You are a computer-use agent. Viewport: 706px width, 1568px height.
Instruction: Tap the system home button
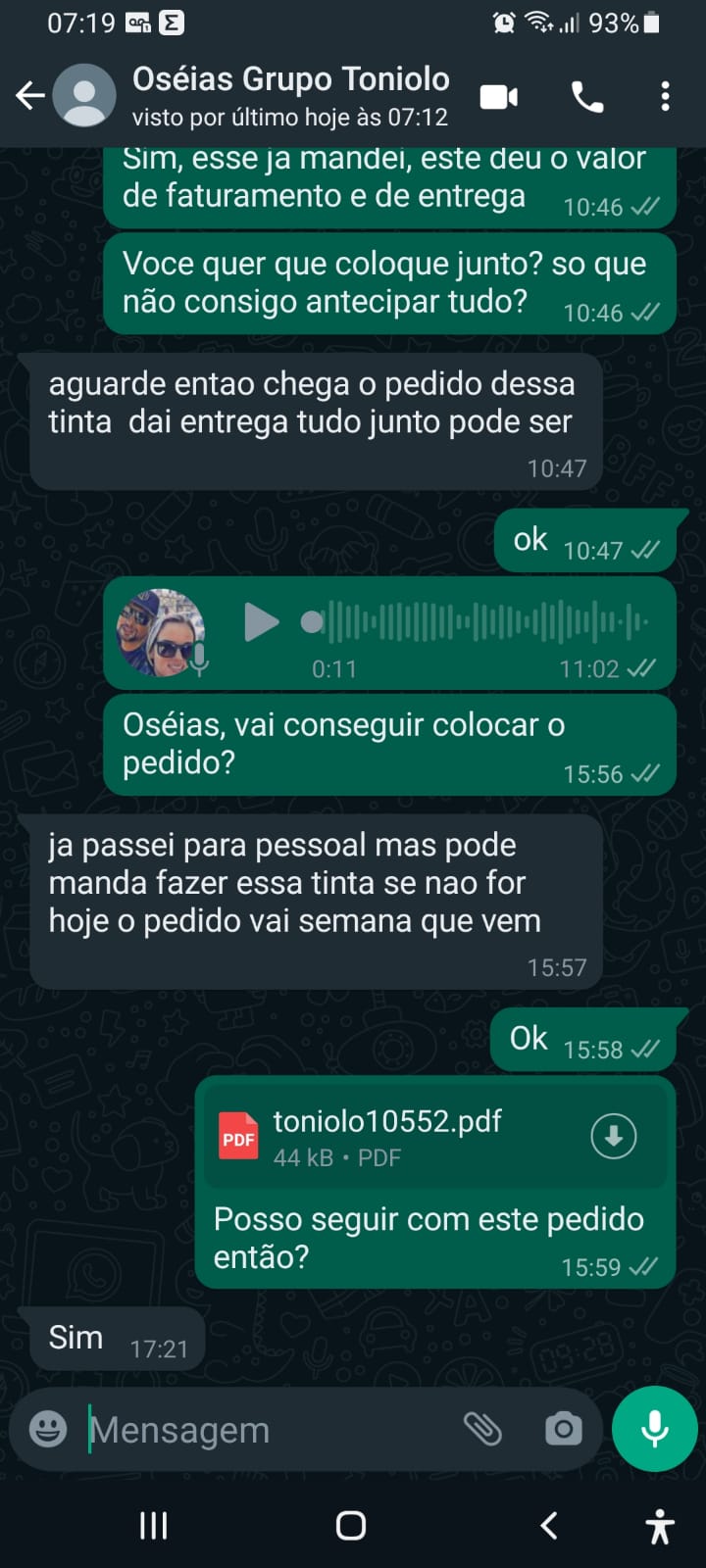point(351,1525)
